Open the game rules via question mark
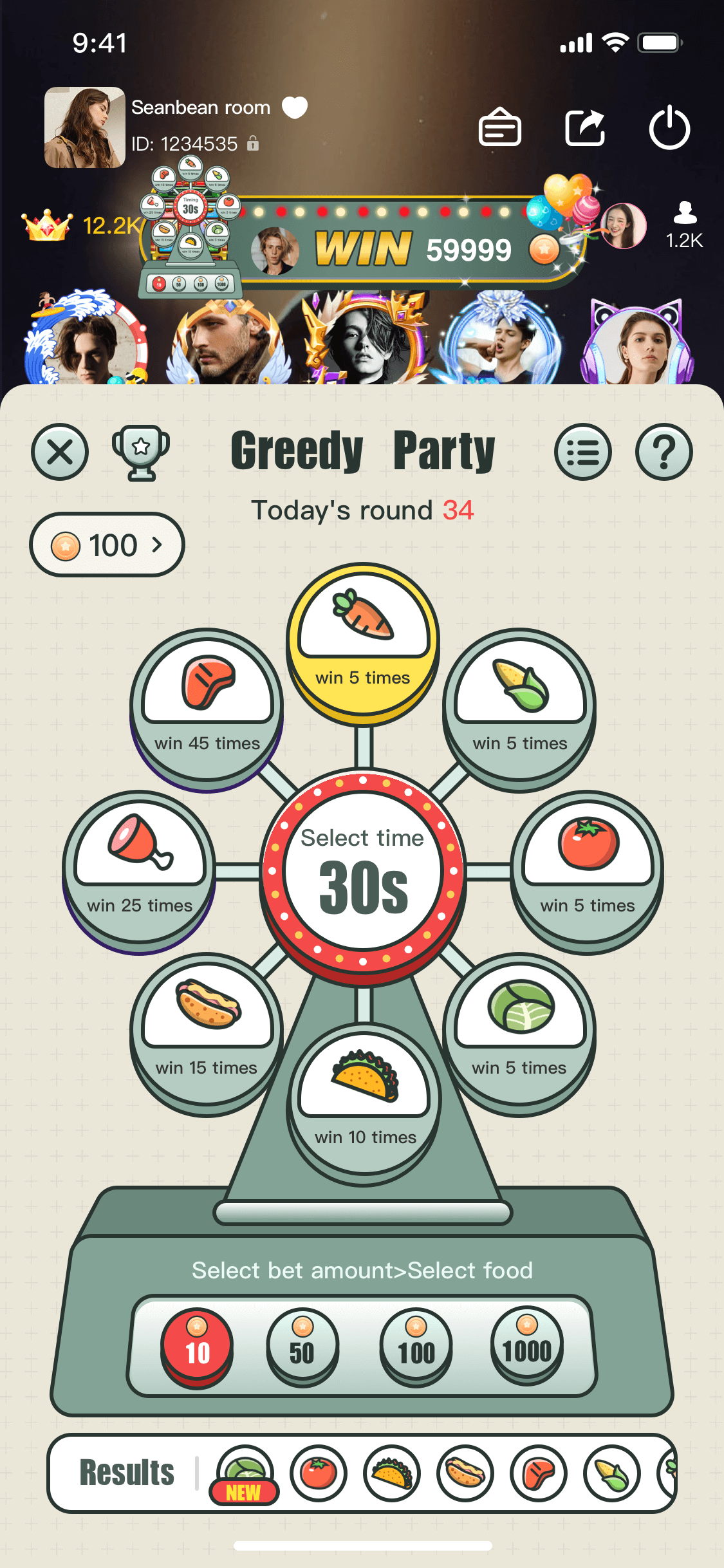724x1568 pixels. (x=664, y=453)
